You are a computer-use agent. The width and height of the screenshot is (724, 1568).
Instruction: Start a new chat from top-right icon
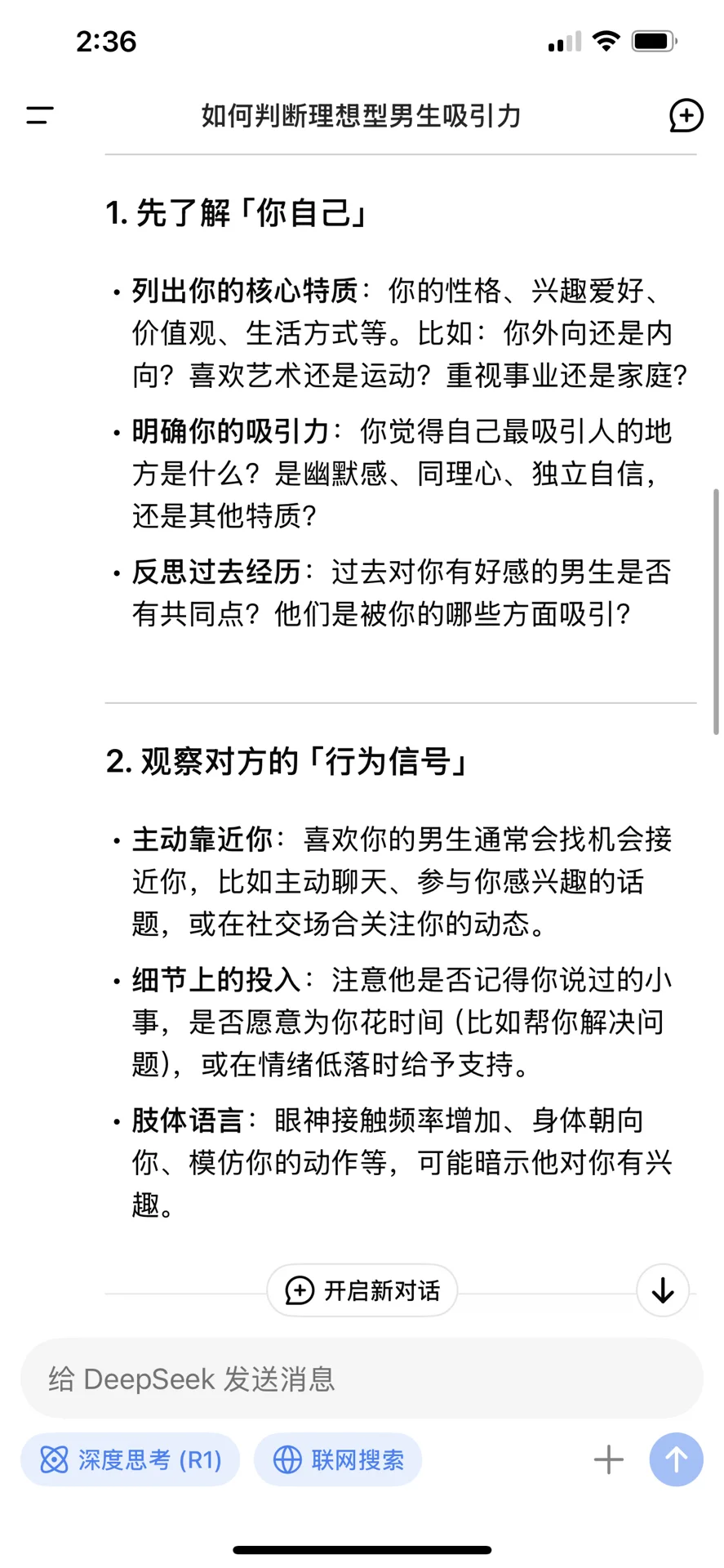click(686, 115)
